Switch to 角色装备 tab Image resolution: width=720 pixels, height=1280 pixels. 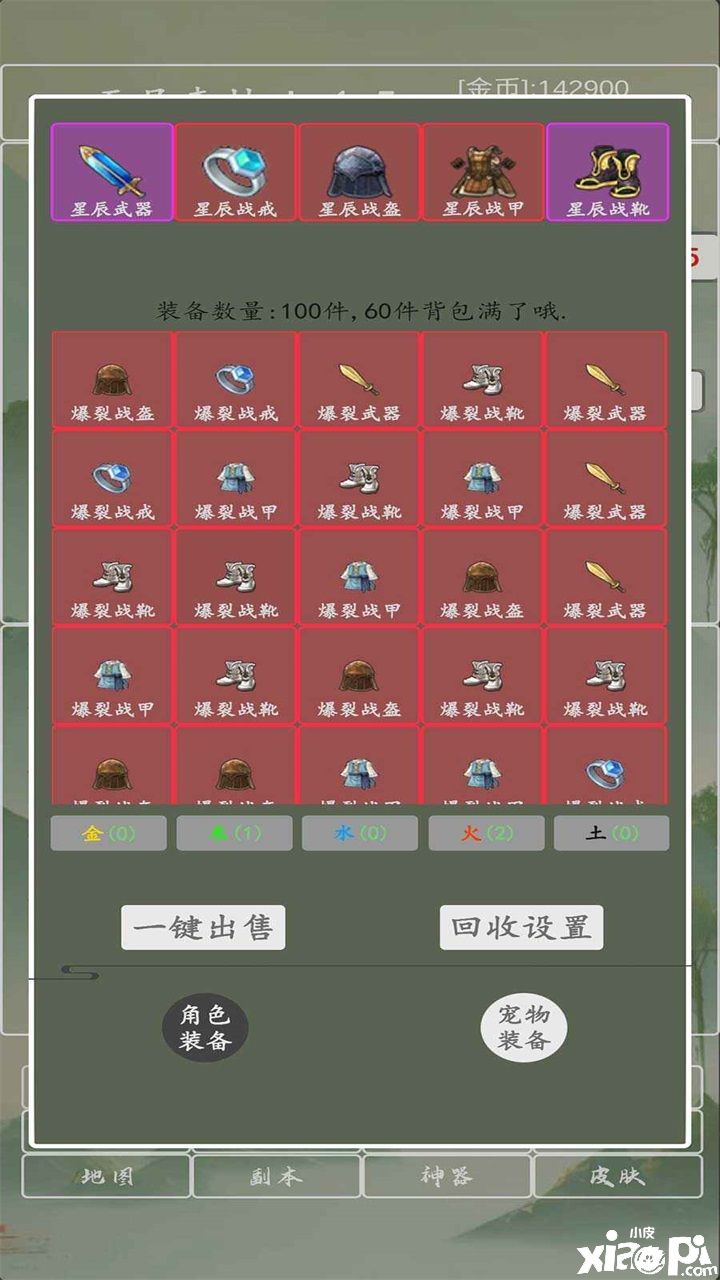(205, 1028)
